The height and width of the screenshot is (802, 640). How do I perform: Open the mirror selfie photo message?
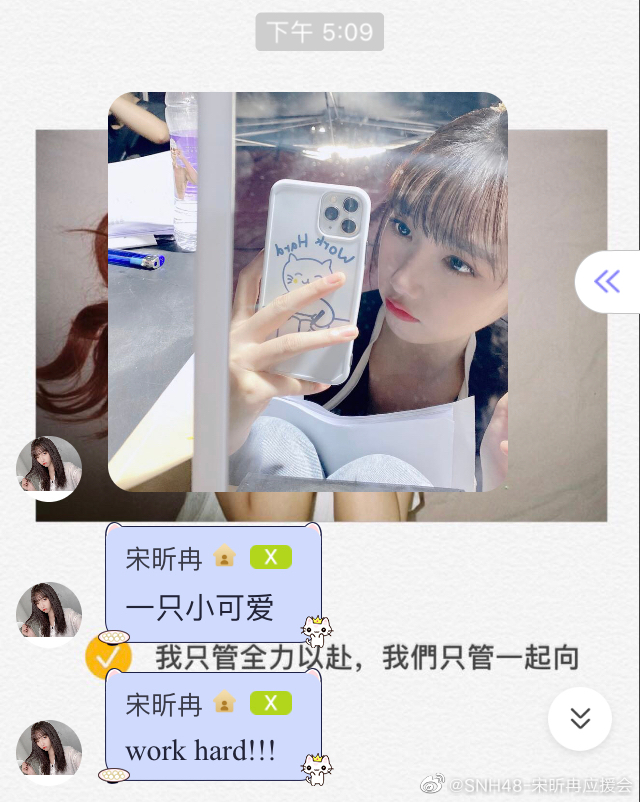[308, 291]
